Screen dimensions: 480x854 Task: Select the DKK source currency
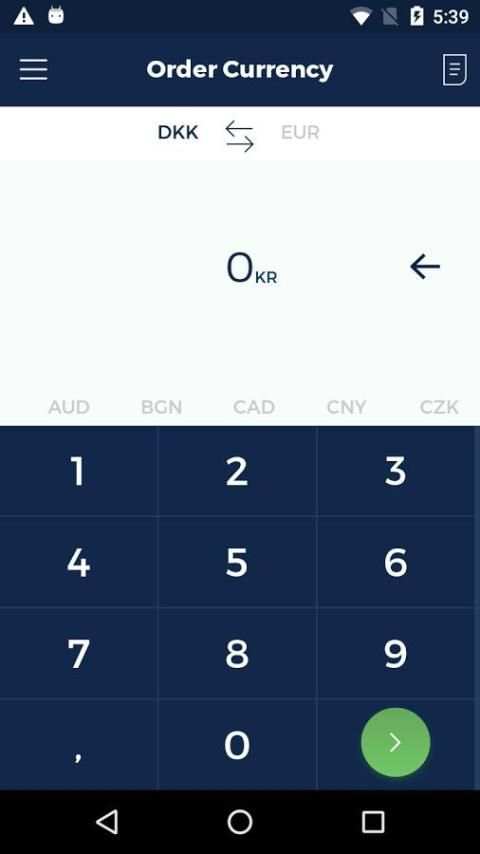(178, 132)
